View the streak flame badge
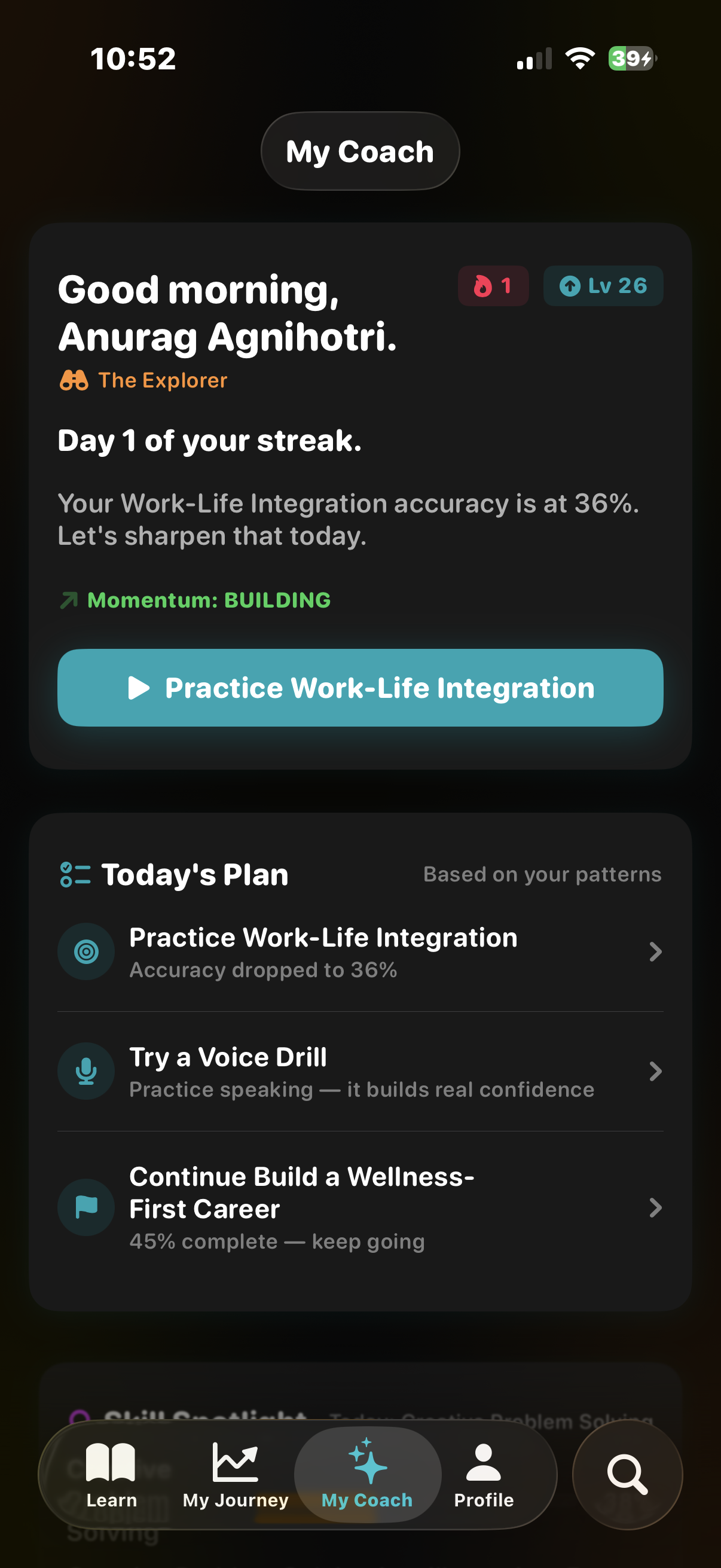721x1568 pixels. pos(493,286)
